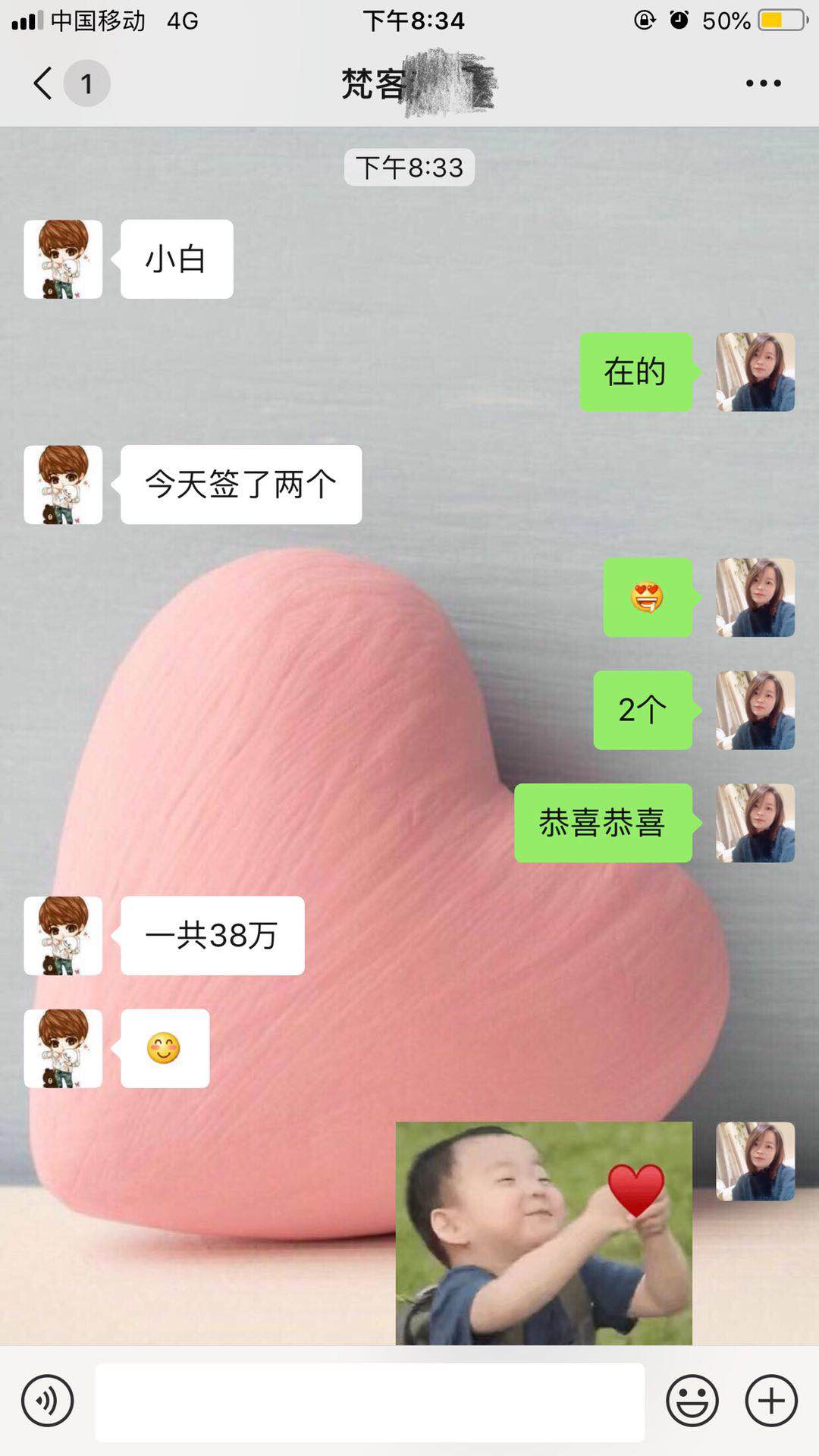Open the plus attachments menu
819x1456 pixels.
point(771,1401)
